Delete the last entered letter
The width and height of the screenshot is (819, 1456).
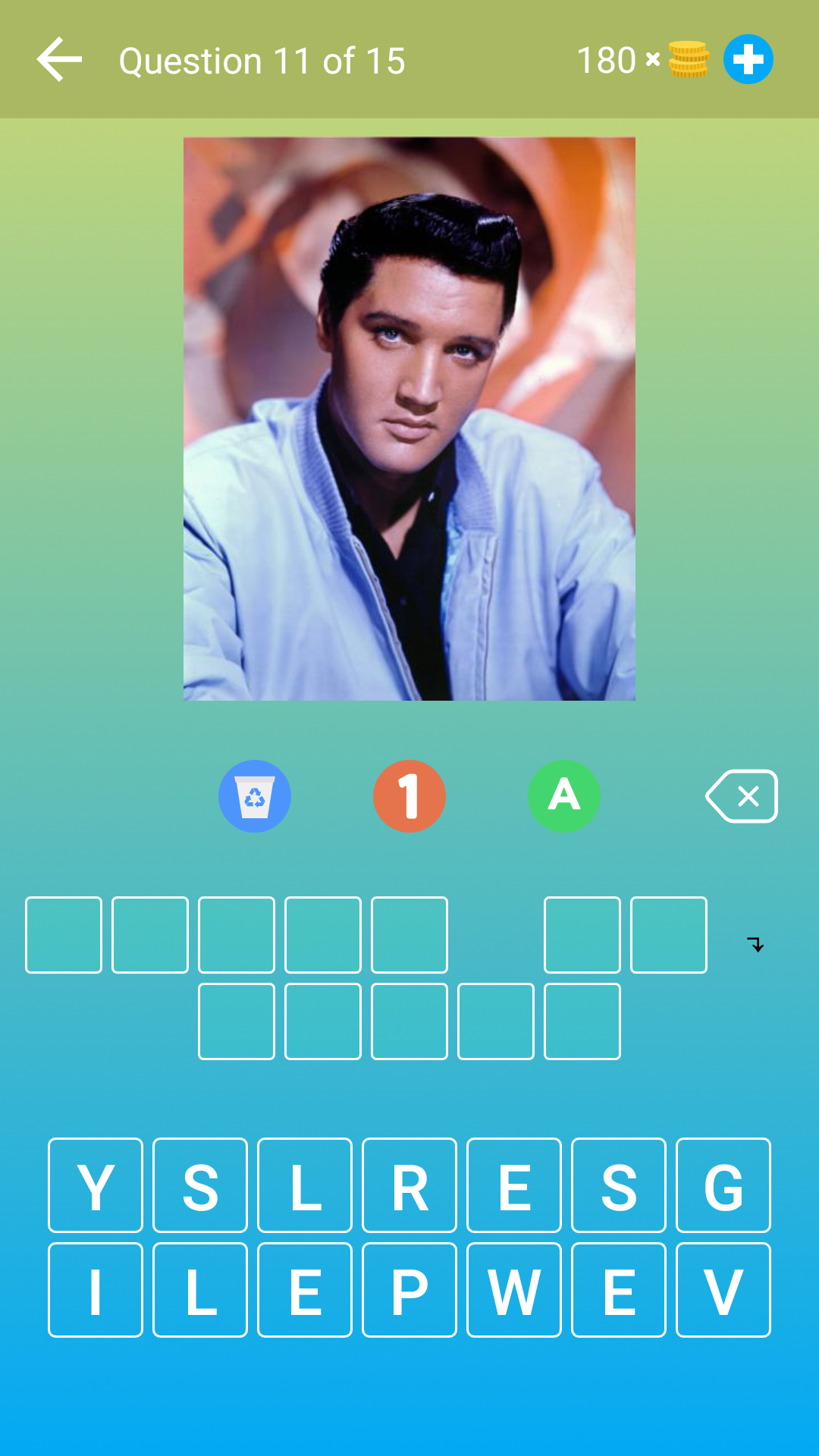[x=742, y=796]
